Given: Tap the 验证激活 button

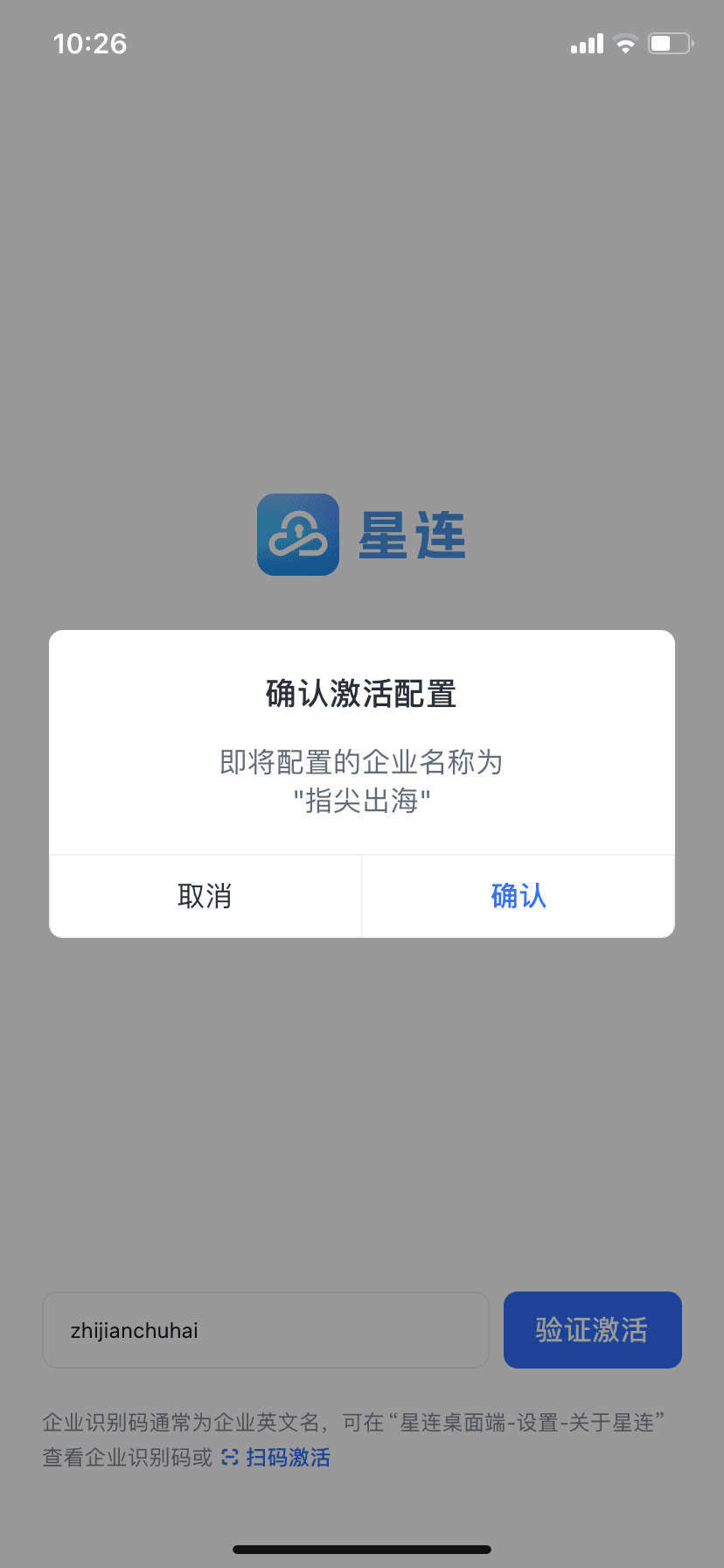Looking at the screenshot, I should [592, 1330].
